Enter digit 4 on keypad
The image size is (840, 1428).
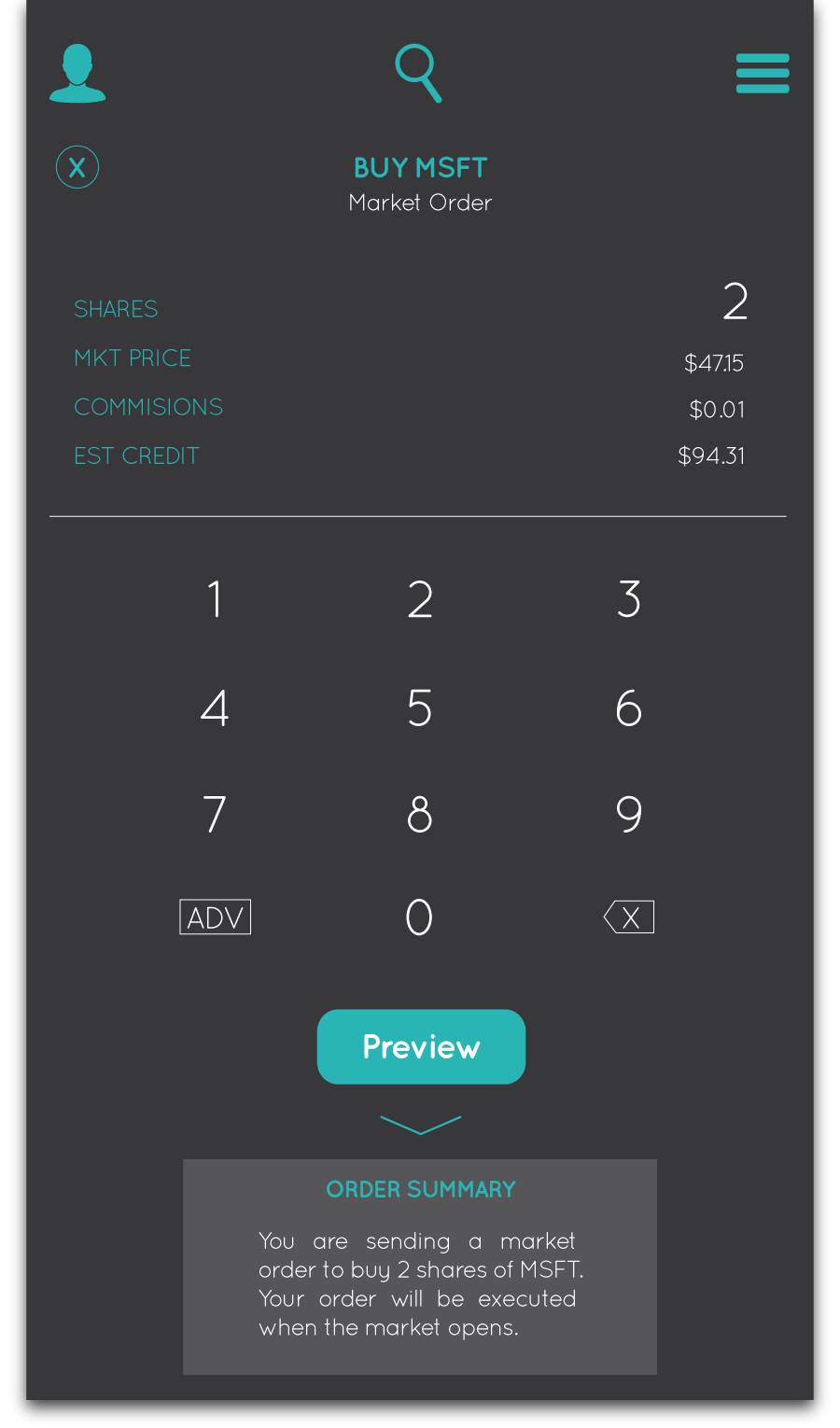[215, 707]
